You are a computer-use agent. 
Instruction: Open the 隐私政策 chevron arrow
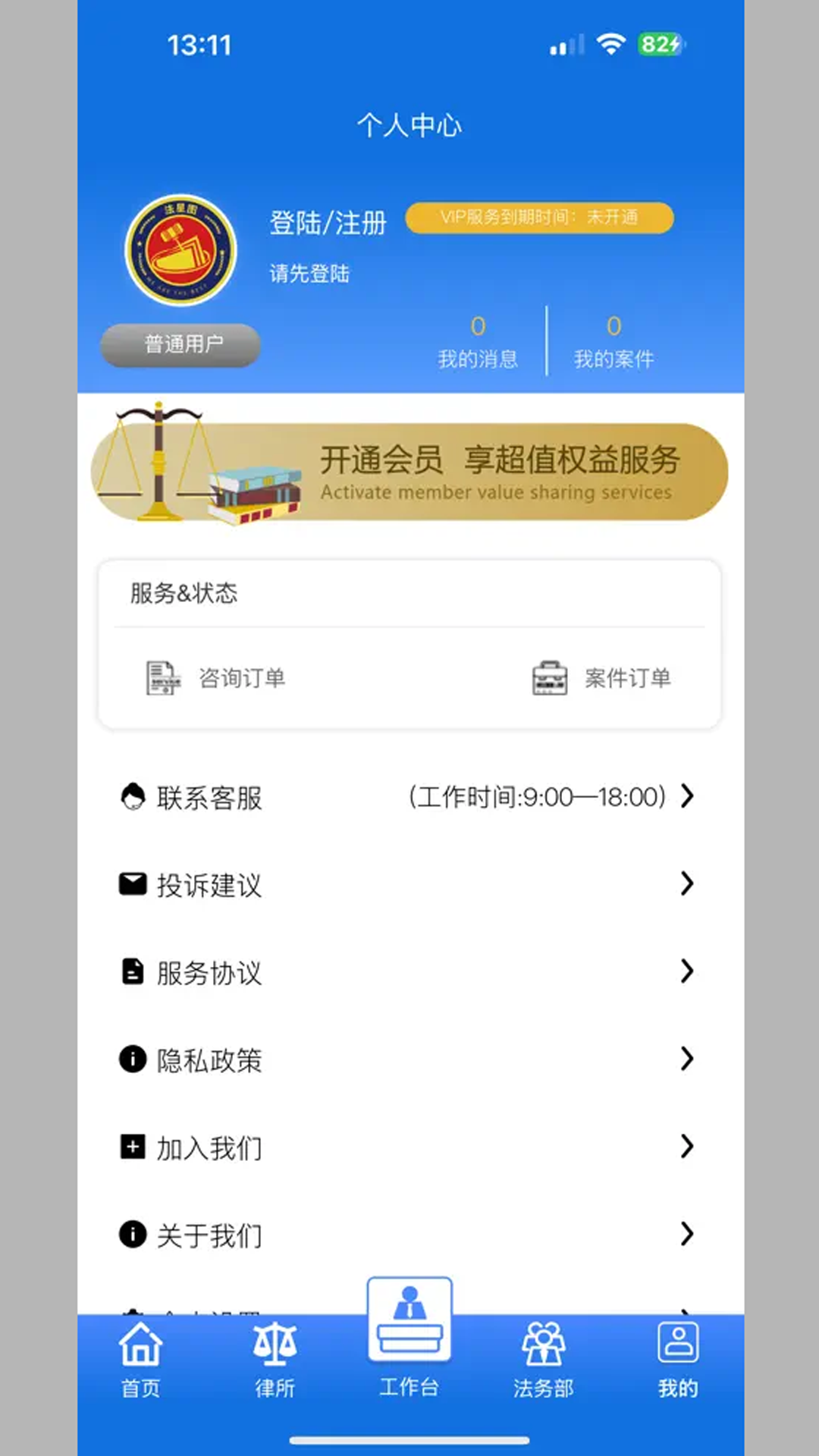click(687, 1059)
